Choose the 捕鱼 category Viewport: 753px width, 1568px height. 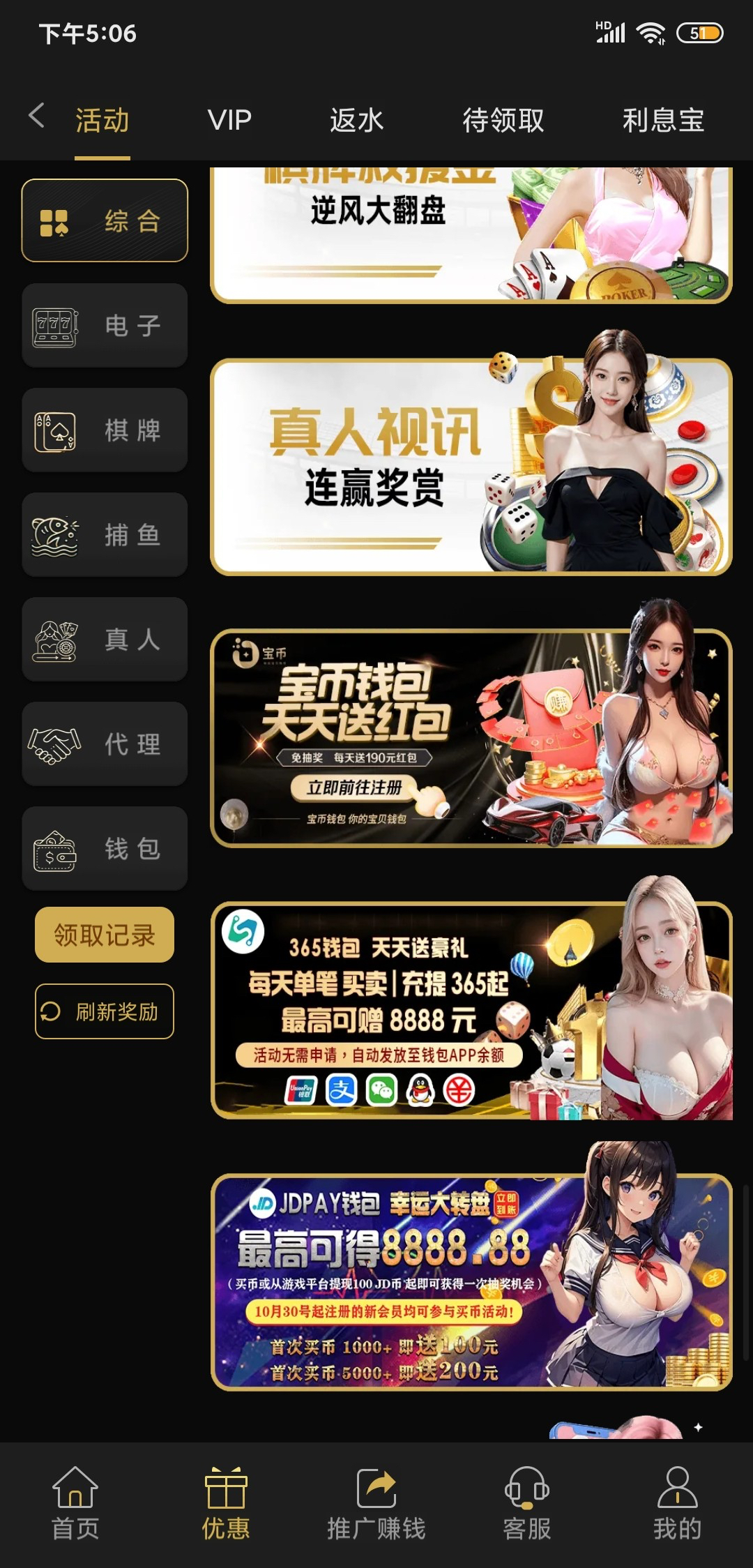click(x=105, y=534)
